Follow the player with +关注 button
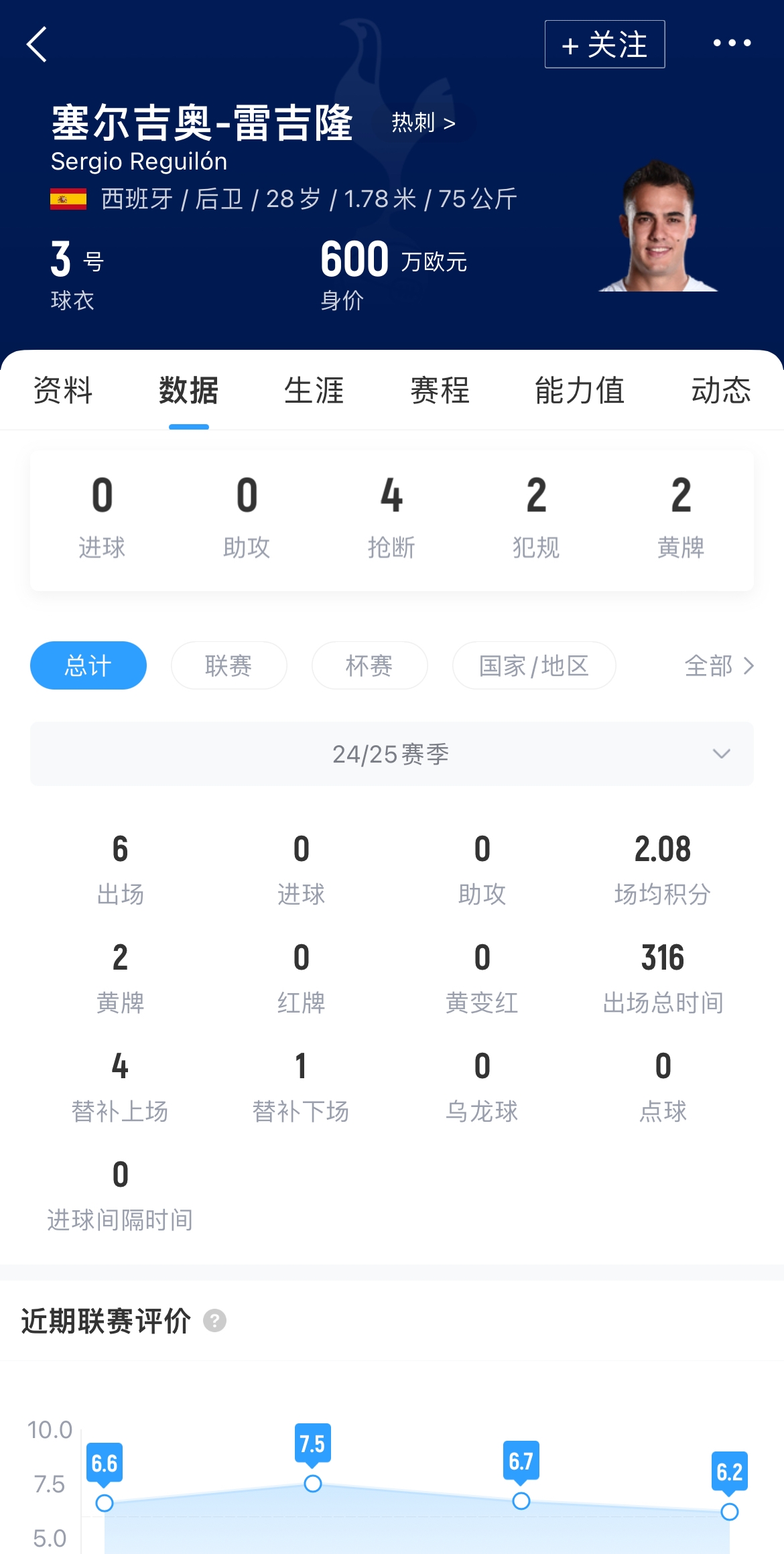The image size is (784, 1554). [604, 44]
